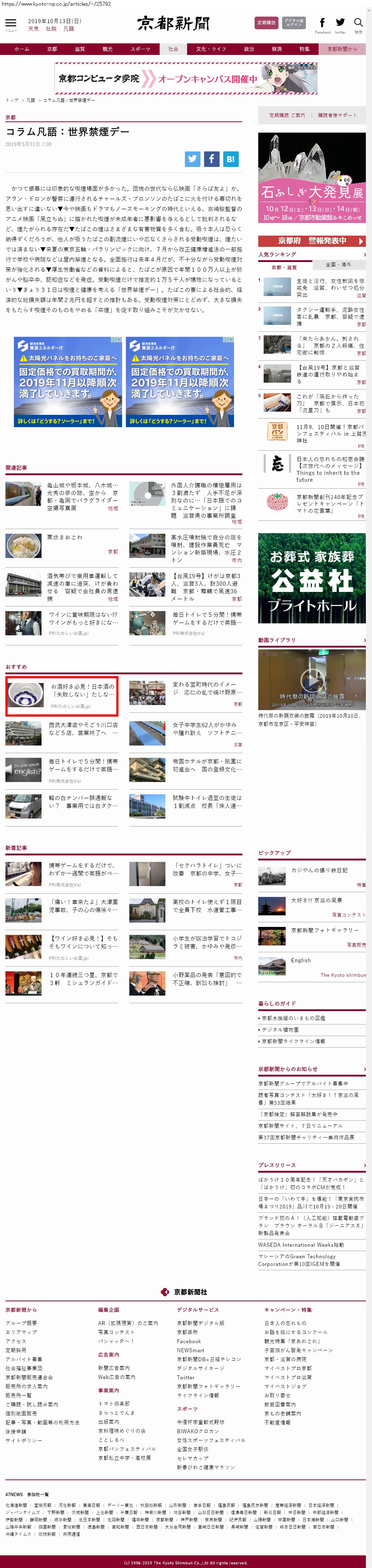
Task: Share the article on Twitter
Action: tap(193, 159)
